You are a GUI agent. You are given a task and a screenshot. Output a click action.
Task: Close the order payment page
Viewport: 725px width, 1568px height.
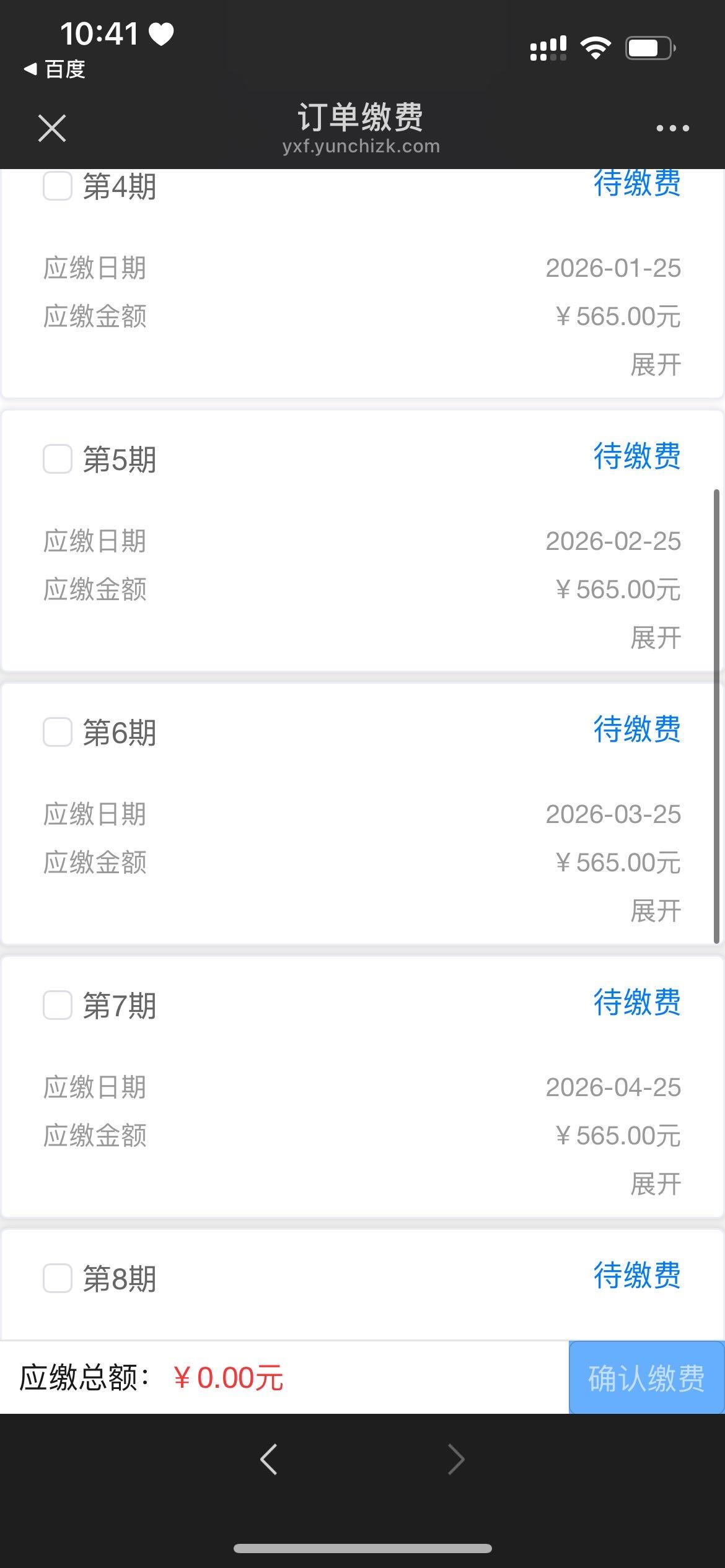click(52, 128)
